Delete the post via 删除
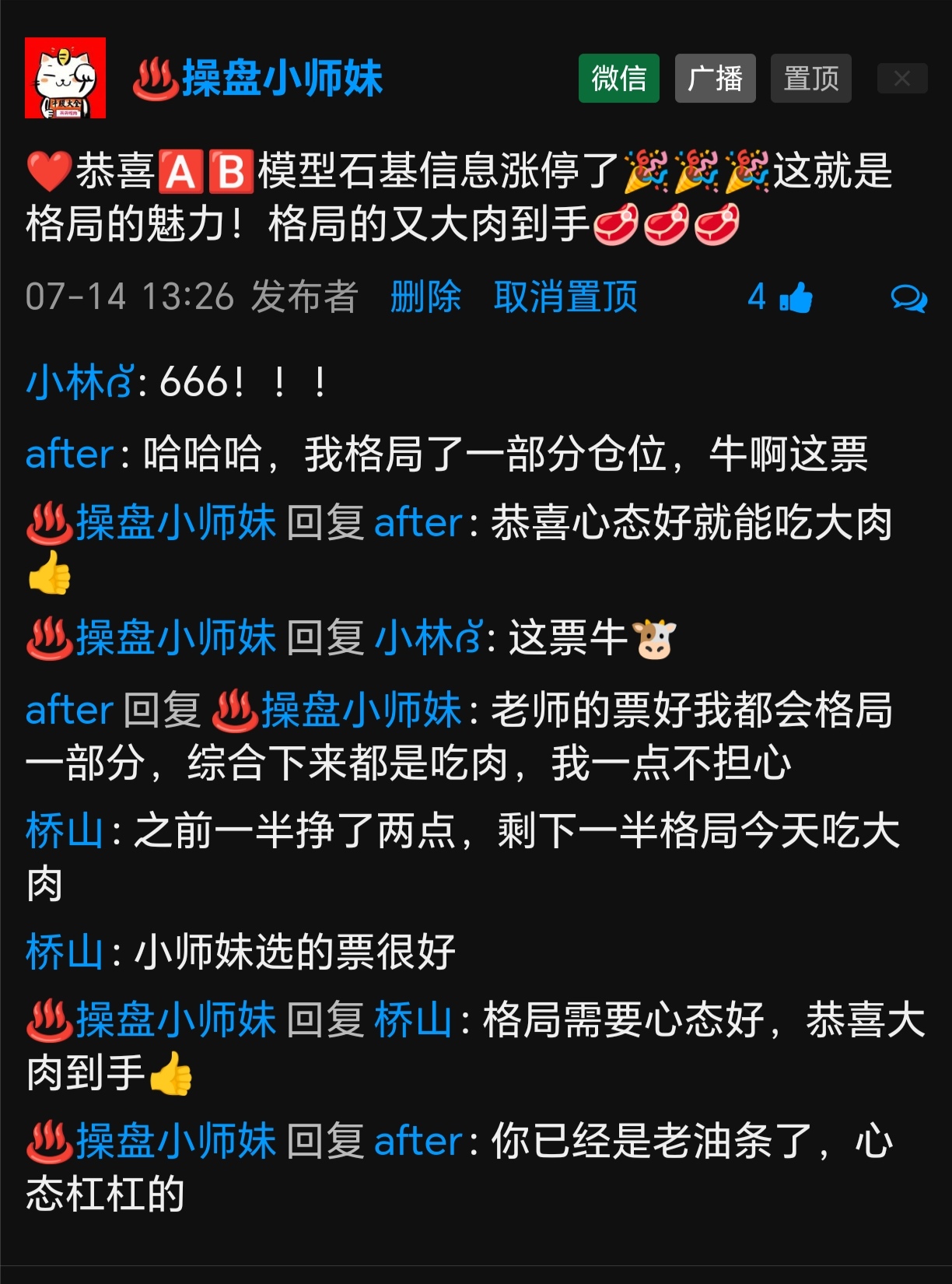The width and height of the screenshot is (952, 1284). [425, 297]
